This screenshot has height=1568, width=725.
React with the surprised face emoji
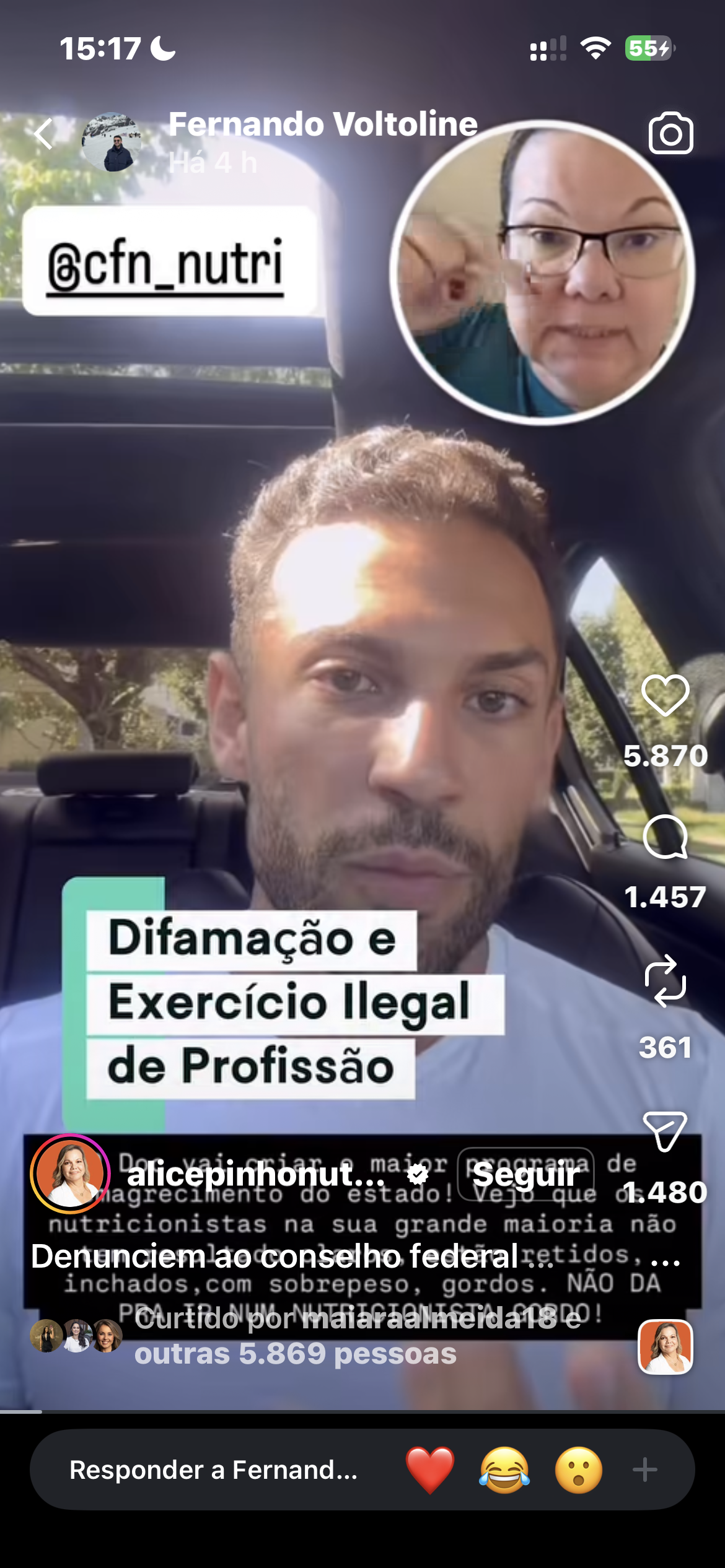[x=579, y=1470]
